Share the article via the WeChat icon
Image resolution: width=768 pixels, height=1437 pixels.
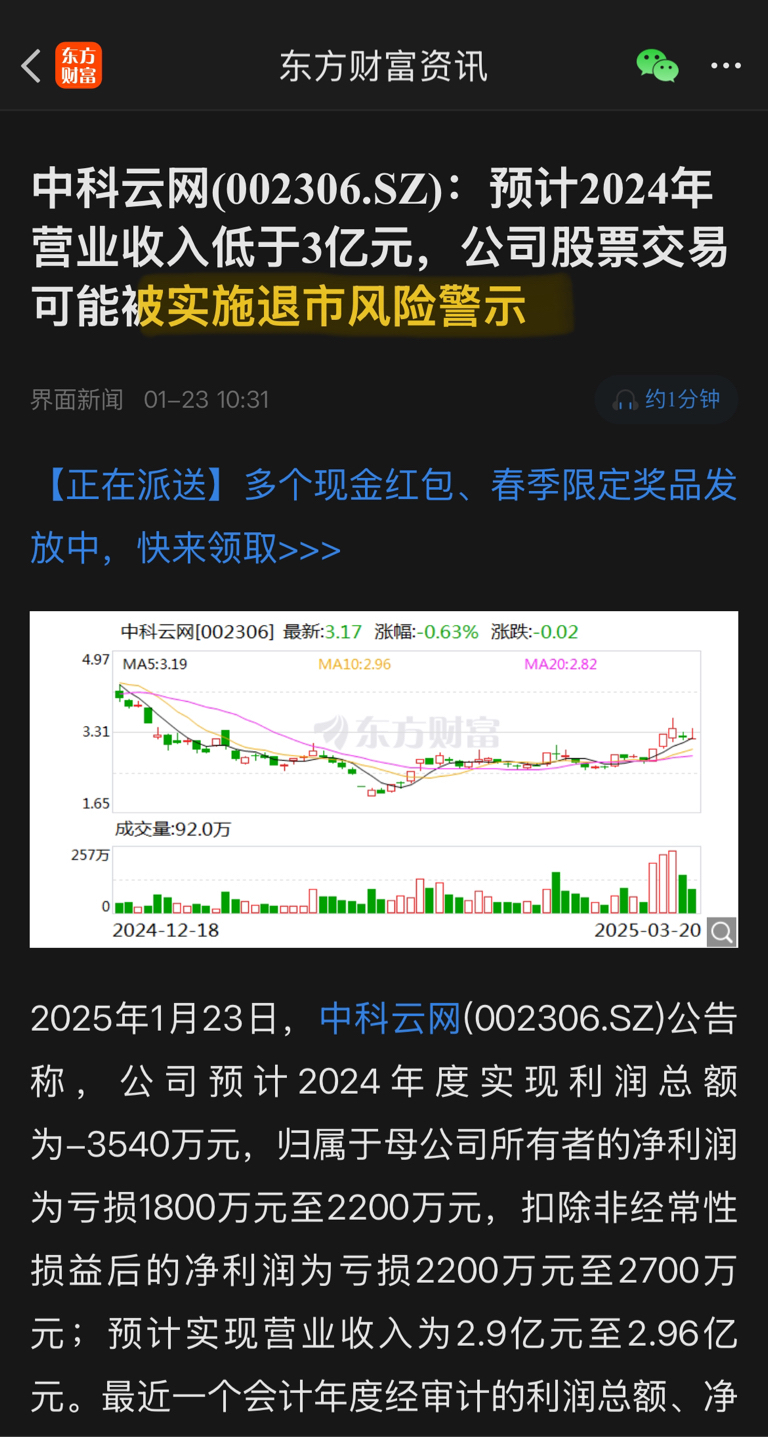pos(657,66)
